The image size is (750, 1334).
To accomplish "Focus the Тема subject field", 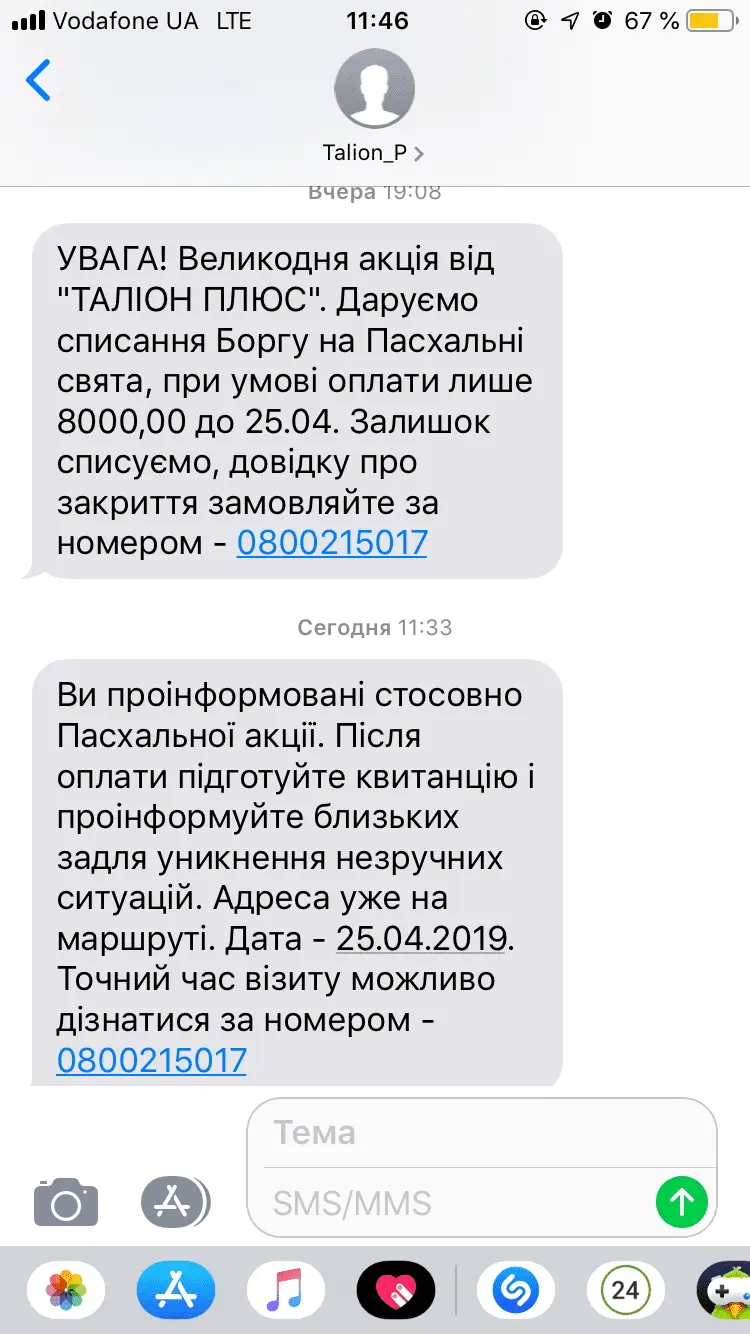I will pos(480,1132).
